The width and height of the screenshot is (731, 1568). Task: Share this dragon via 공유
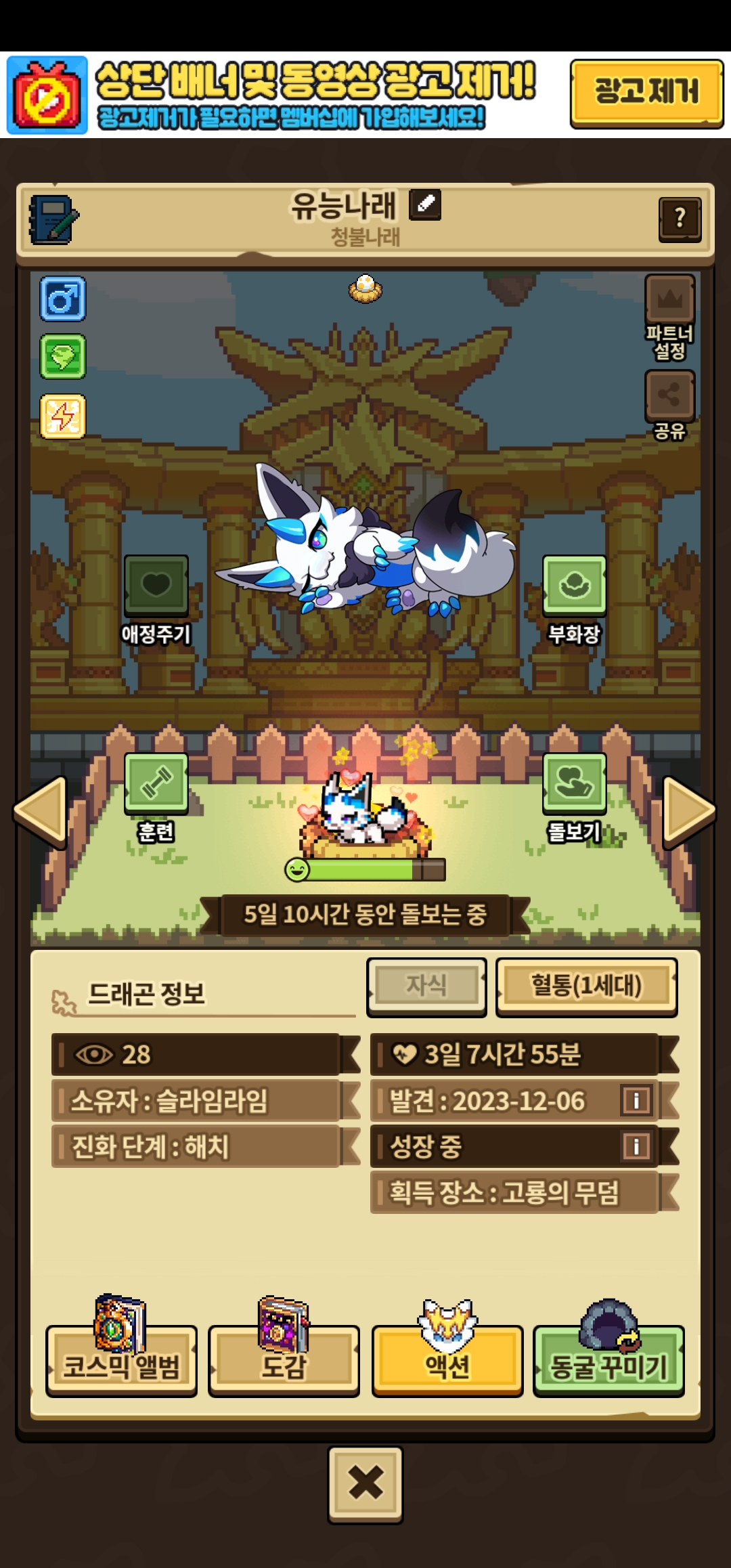click(x=669, y=395)
